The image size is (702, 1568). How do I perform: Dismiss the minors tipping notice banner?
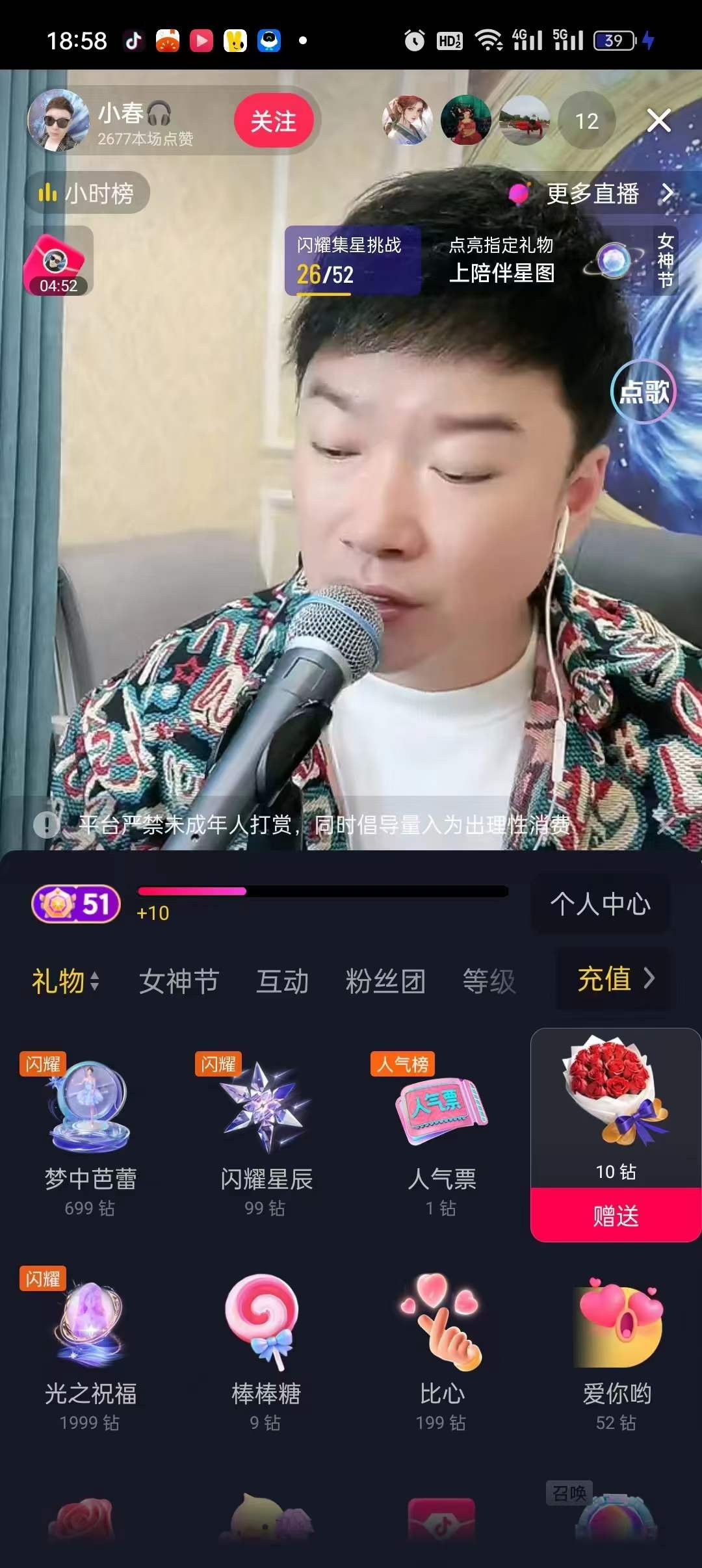pyautogui.click(x=664, y=826)
